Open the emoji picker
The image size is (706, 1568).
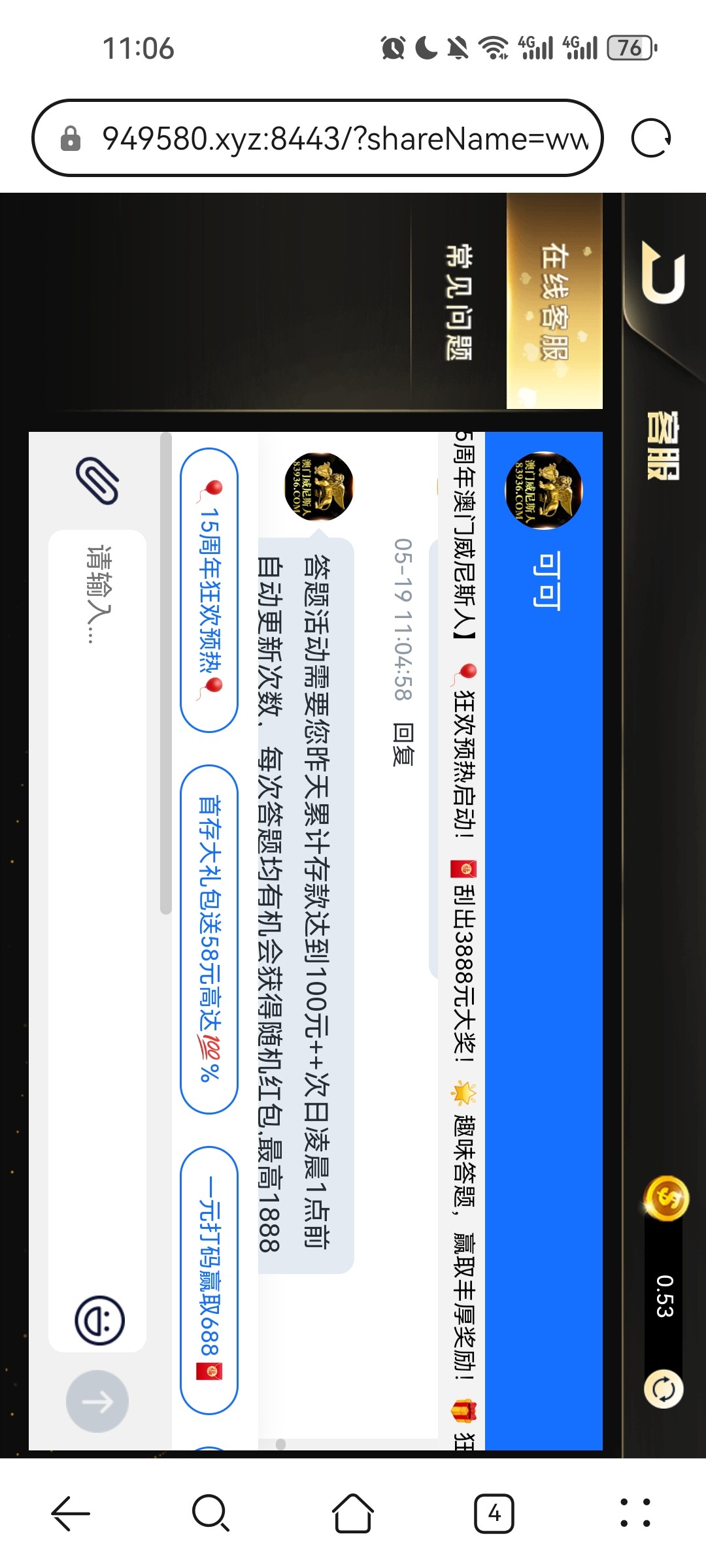99,1320
